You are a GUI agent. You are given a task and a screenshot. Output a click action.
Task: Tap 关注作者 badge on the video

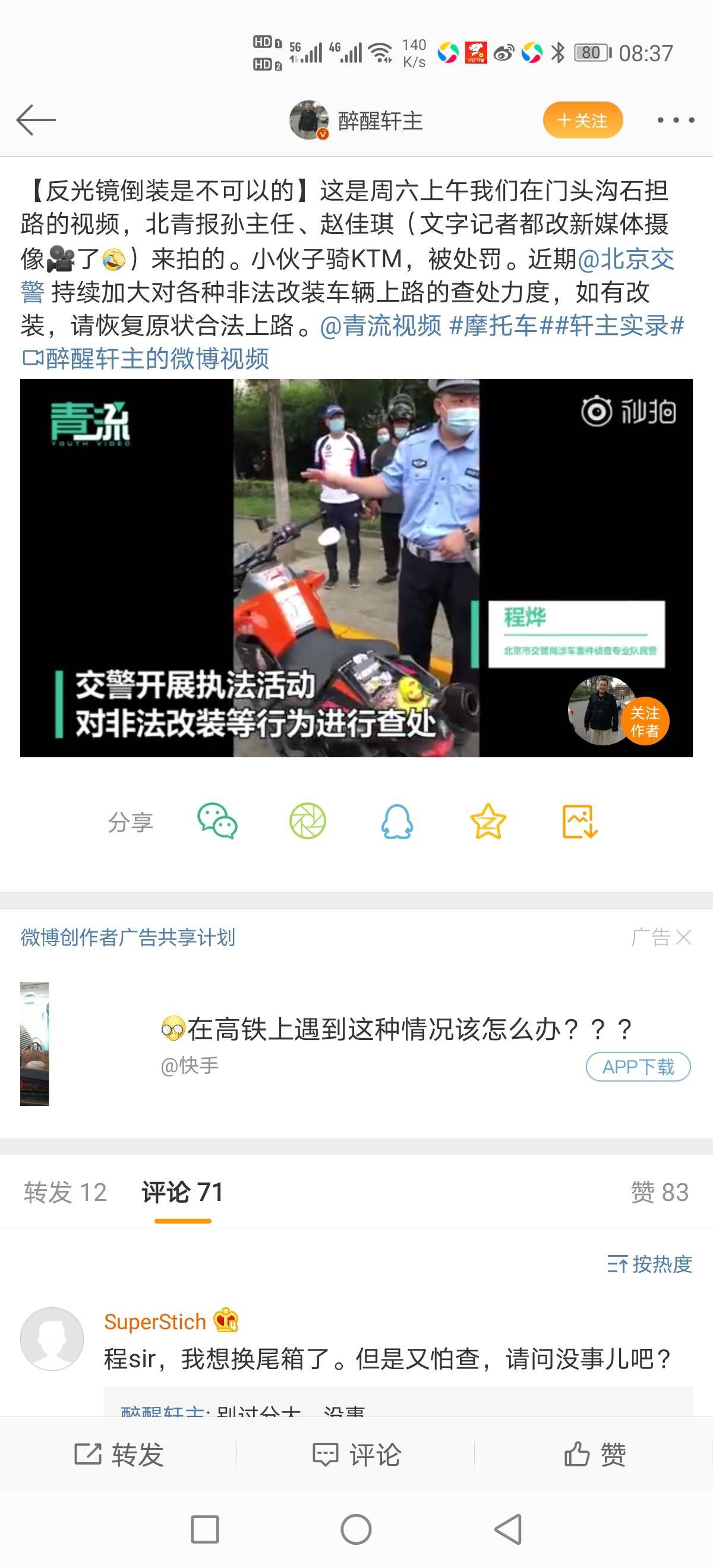644,721
